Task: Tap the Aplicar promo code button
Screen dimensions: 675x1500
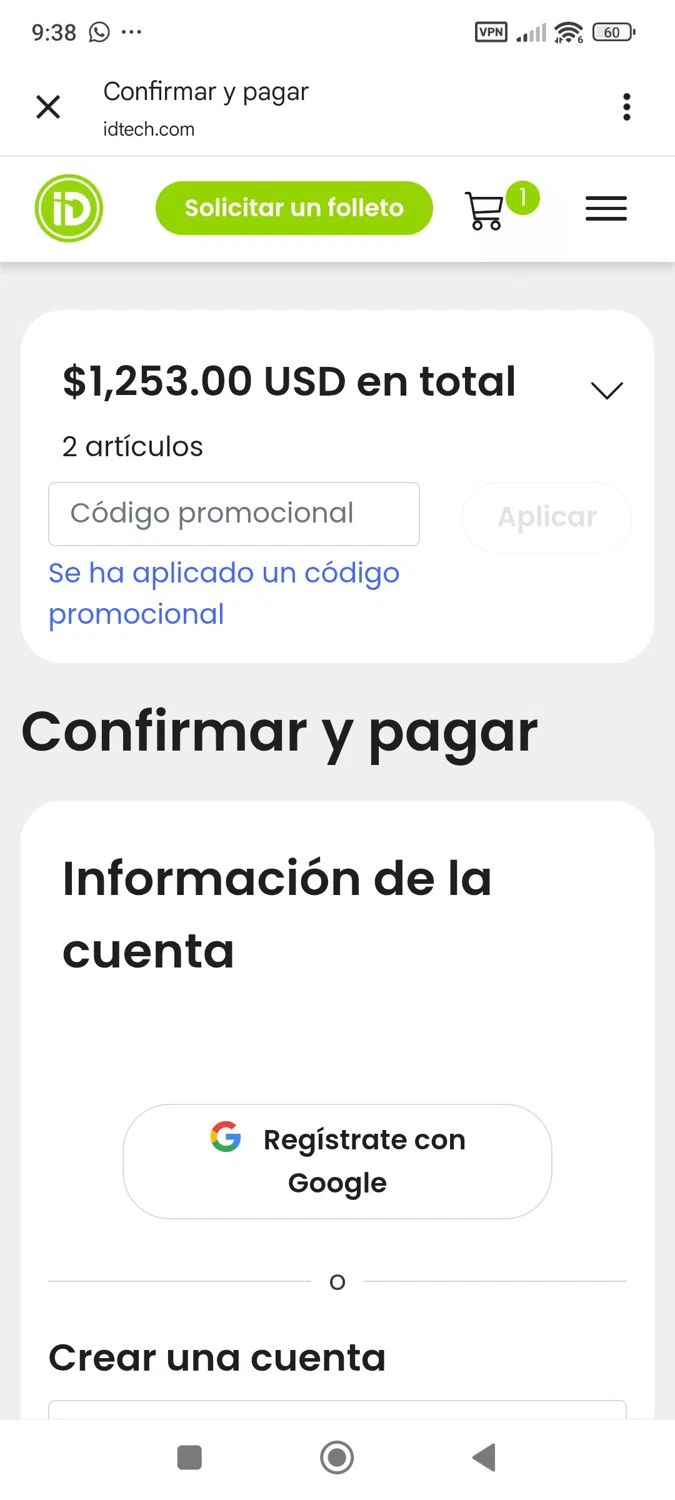Action: click(x=546, y=517)
